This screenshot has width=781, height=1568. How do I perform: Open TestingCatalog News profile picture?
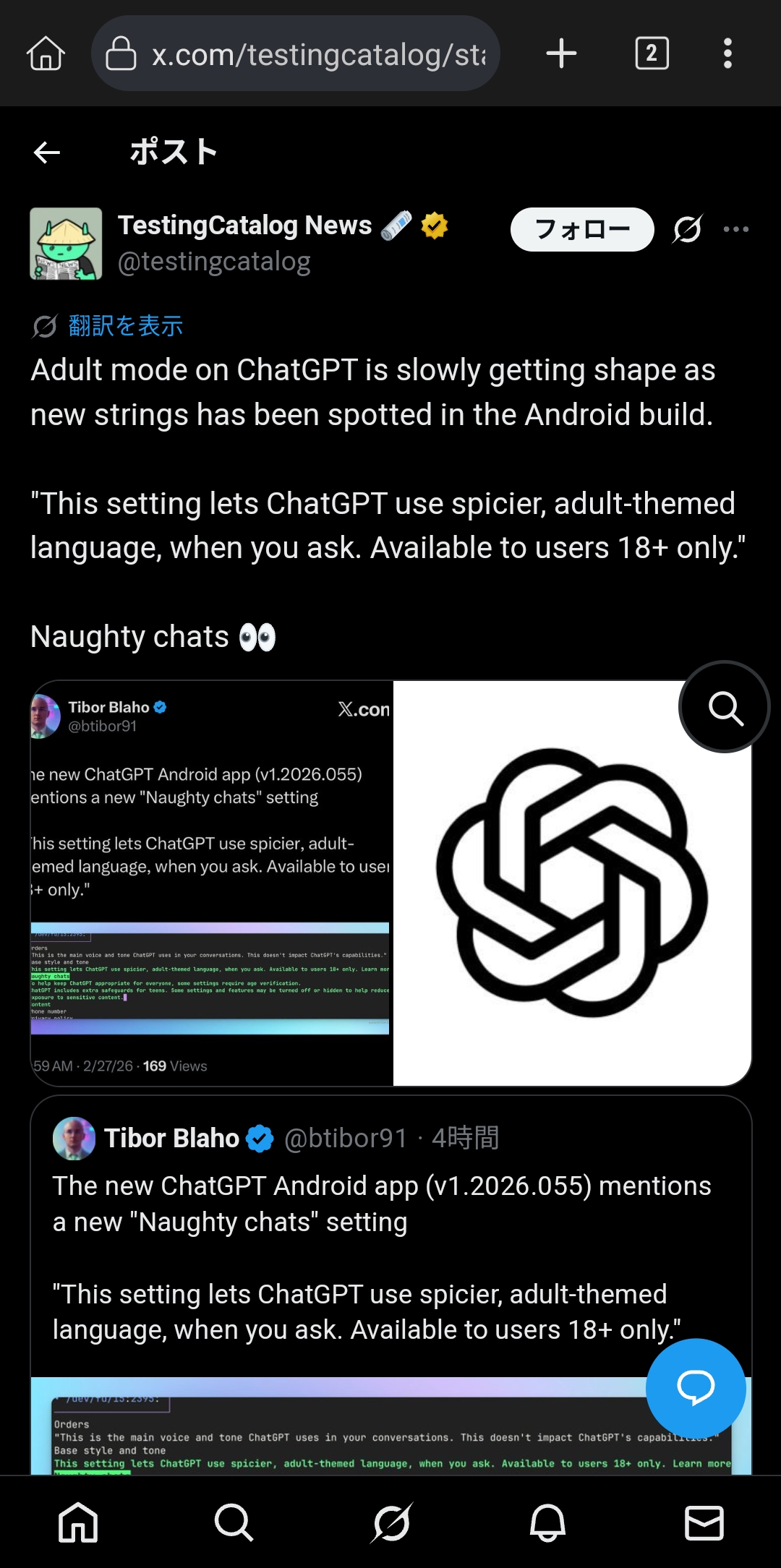[x=66, y=244]
